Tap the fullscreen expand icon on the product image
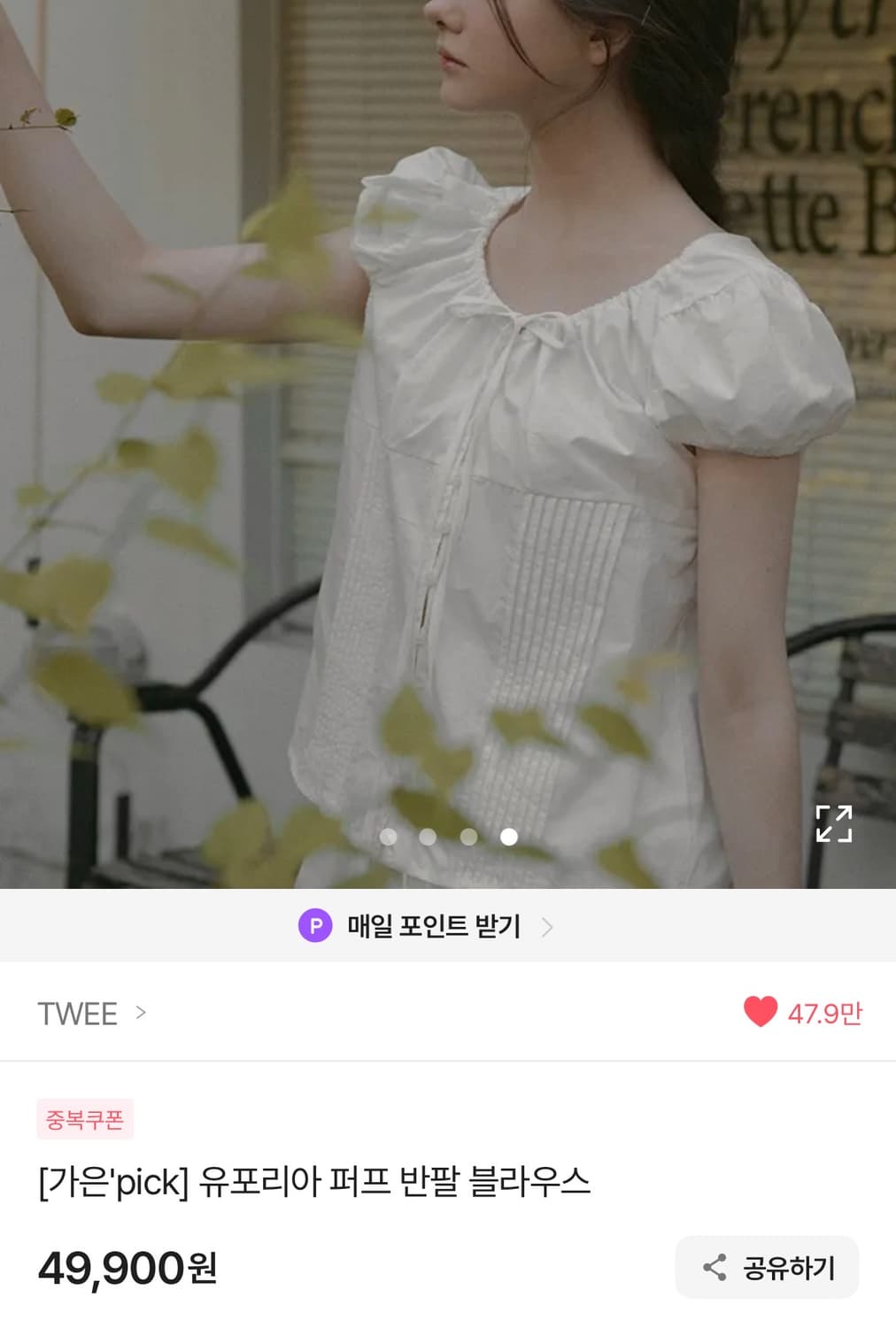 [x=833, y=825]
